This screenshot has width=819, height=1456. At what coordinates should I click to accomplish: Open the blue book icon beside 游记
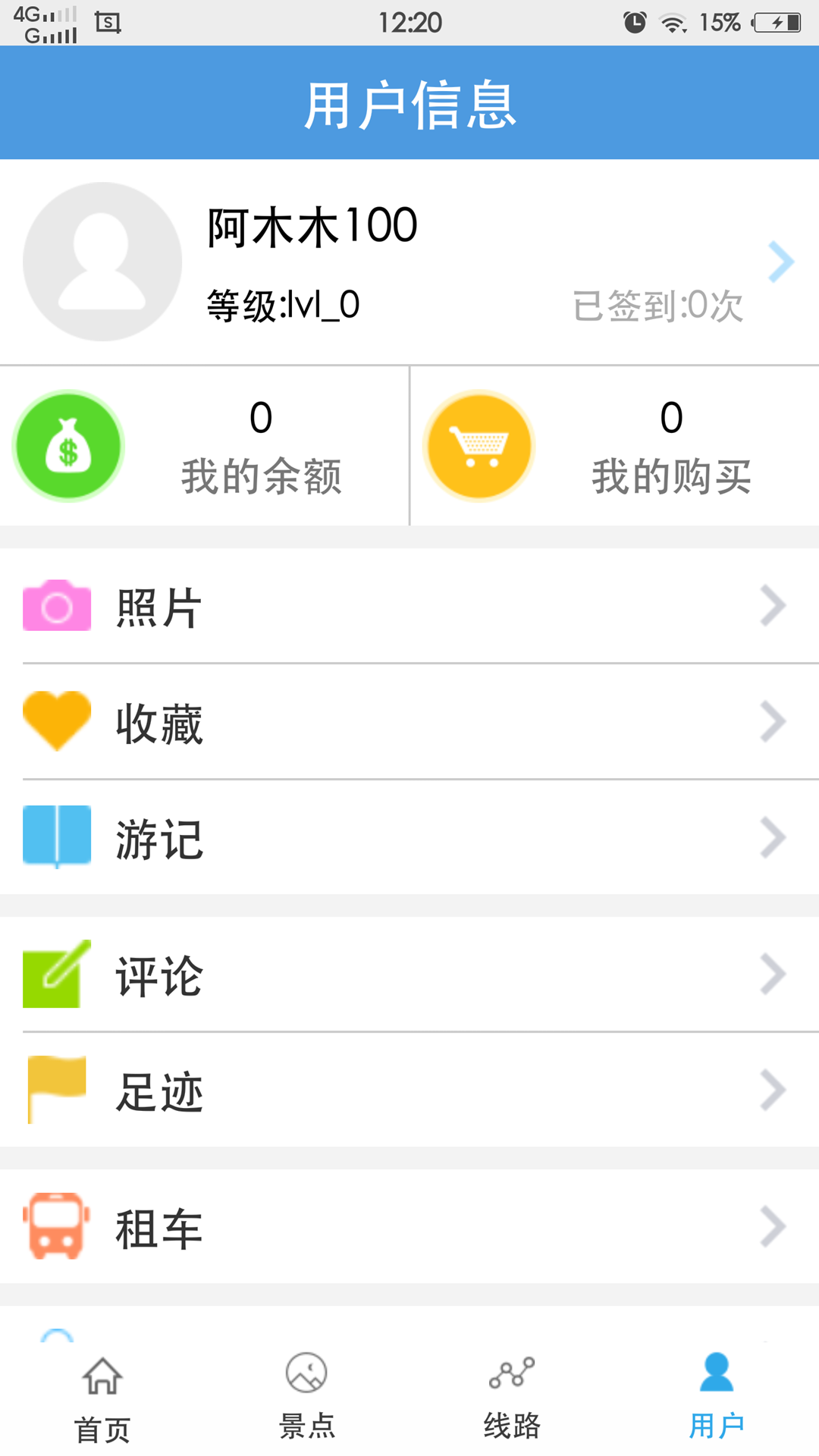56,836
